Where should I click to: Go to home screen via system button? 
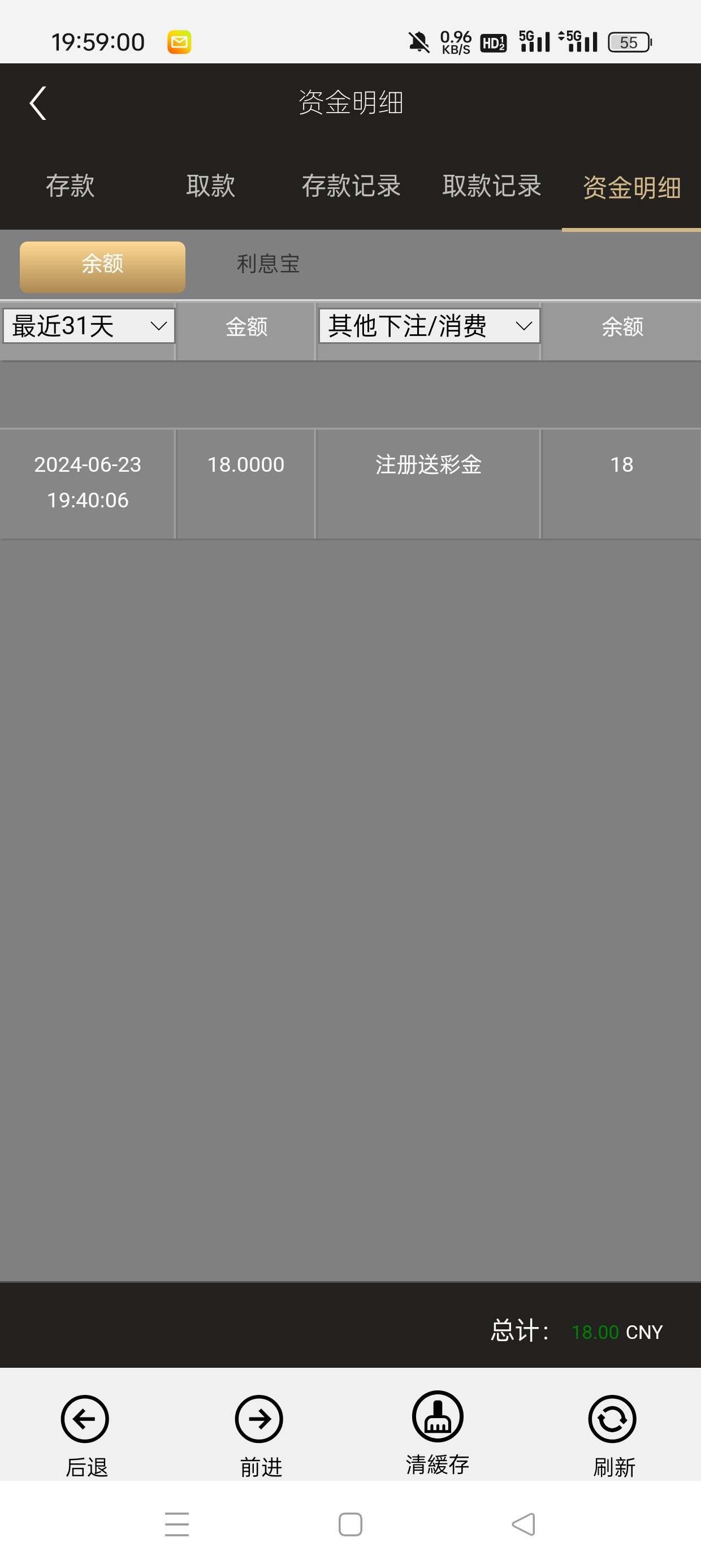pyautogui.click(x=350, y=1523)
